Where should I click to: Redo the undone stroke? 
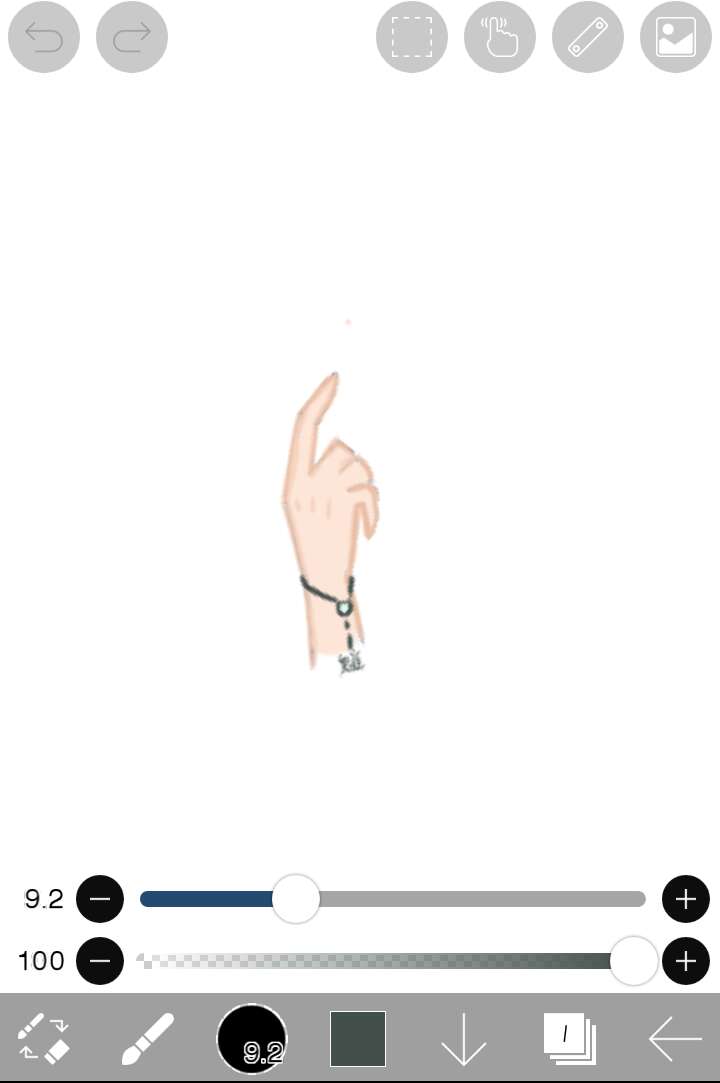(131, 37)
